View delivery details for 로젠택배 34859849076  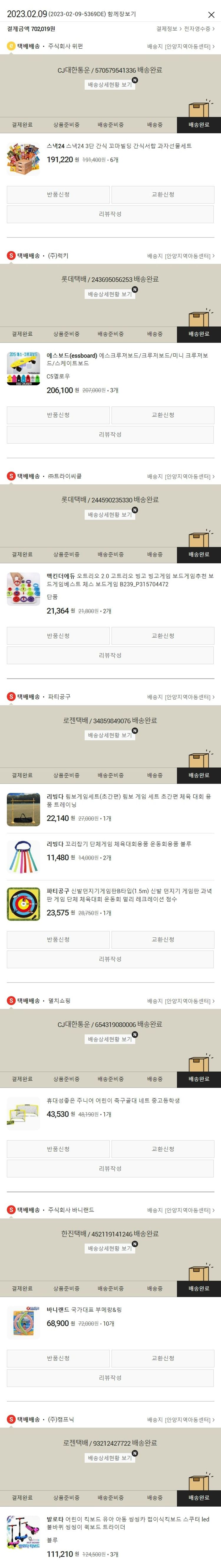click(110, 735)
